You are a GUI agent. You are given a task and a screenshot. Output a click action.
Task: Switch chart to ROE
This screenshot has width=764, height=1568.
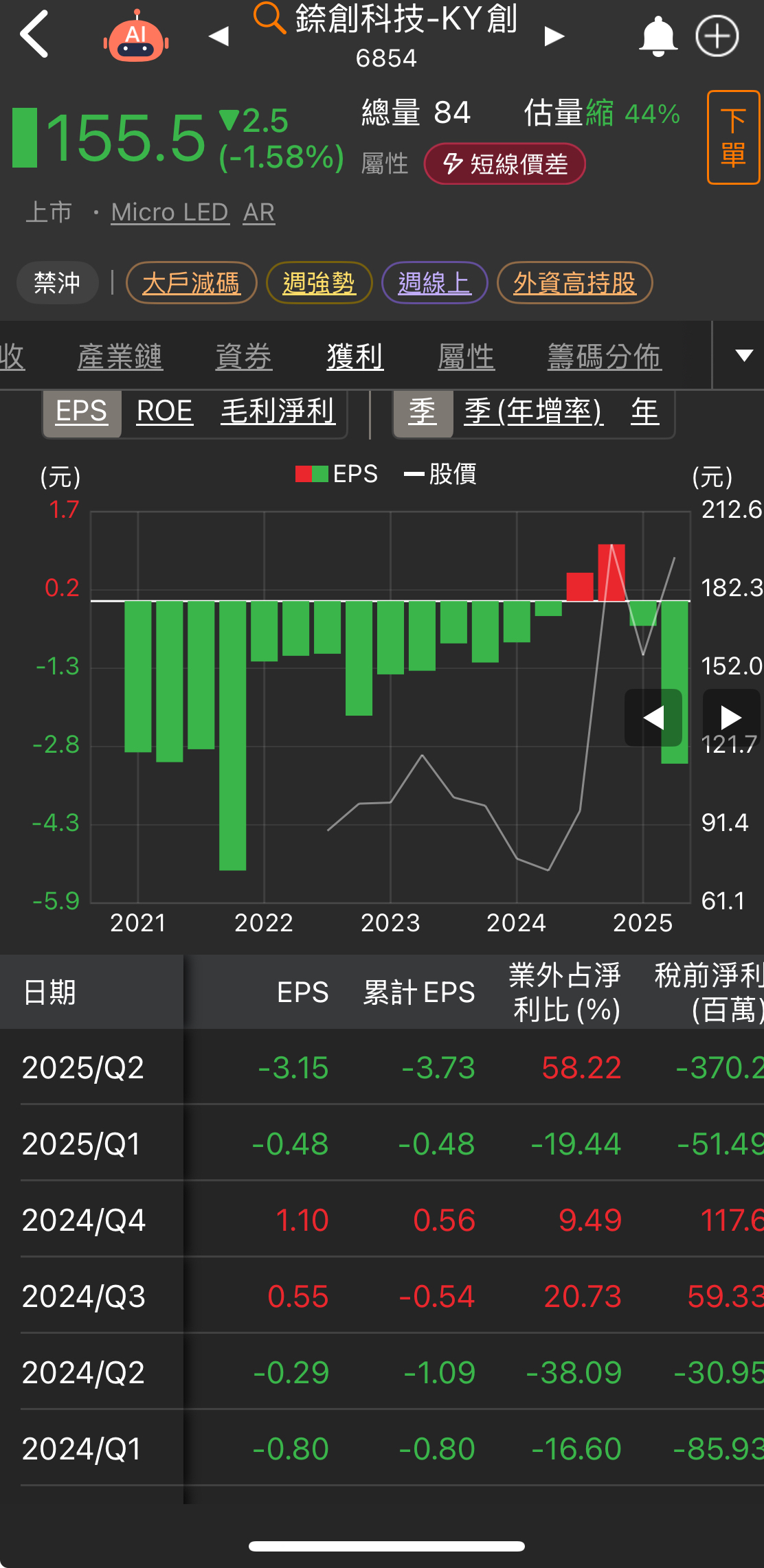pos(164,411)
